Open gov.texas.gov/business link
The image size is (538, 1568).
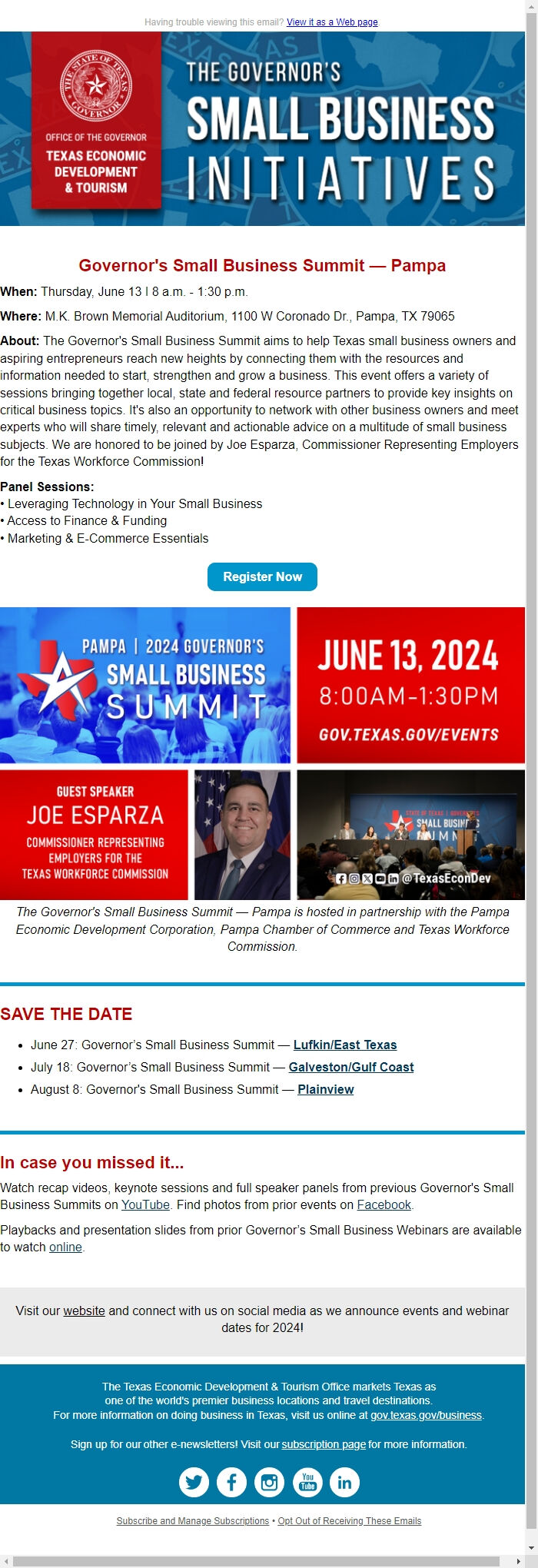(x=426, y=1415)
